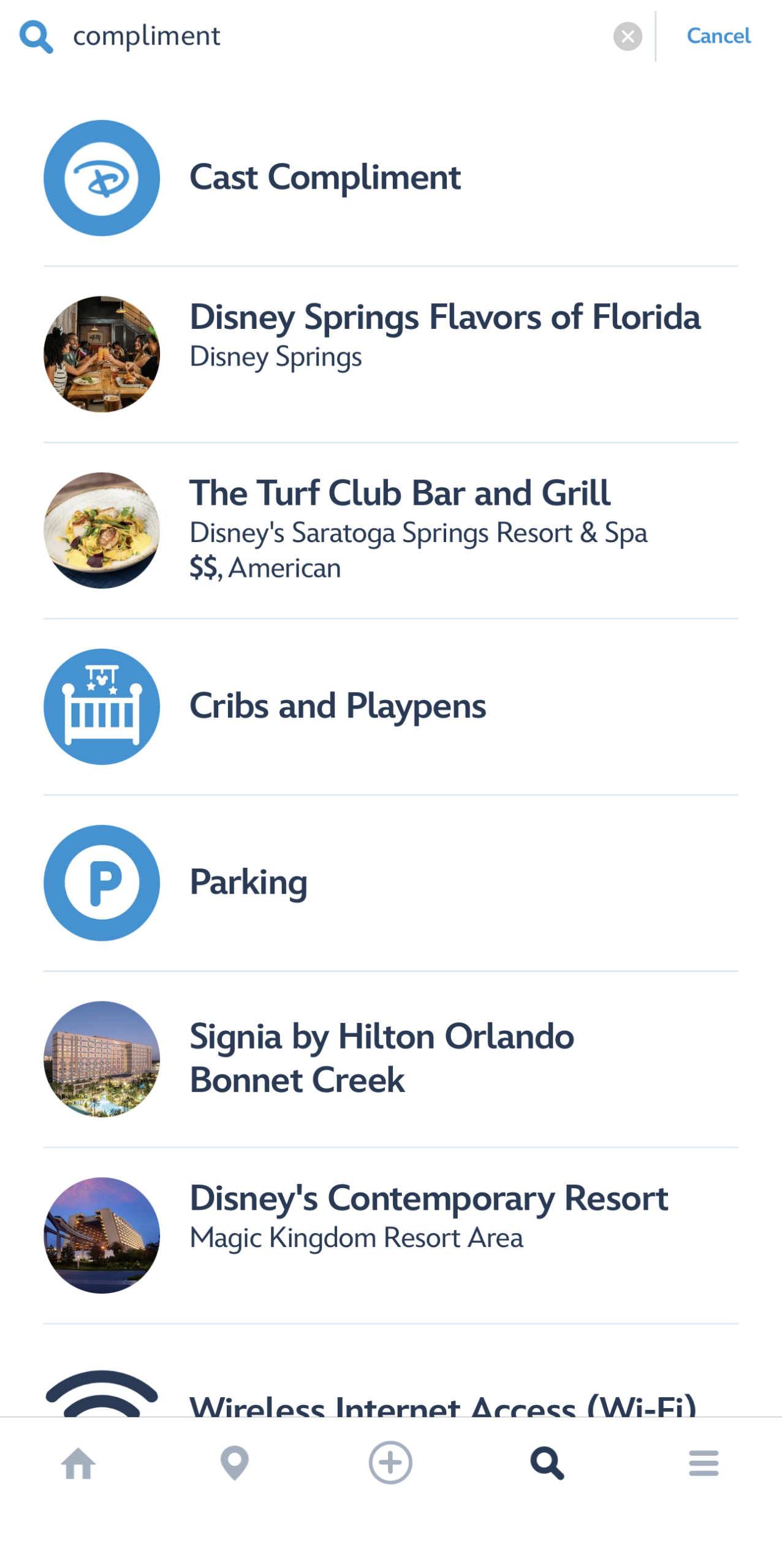
Task: Open the hamburger menu tab
Action: (704, 1464)
